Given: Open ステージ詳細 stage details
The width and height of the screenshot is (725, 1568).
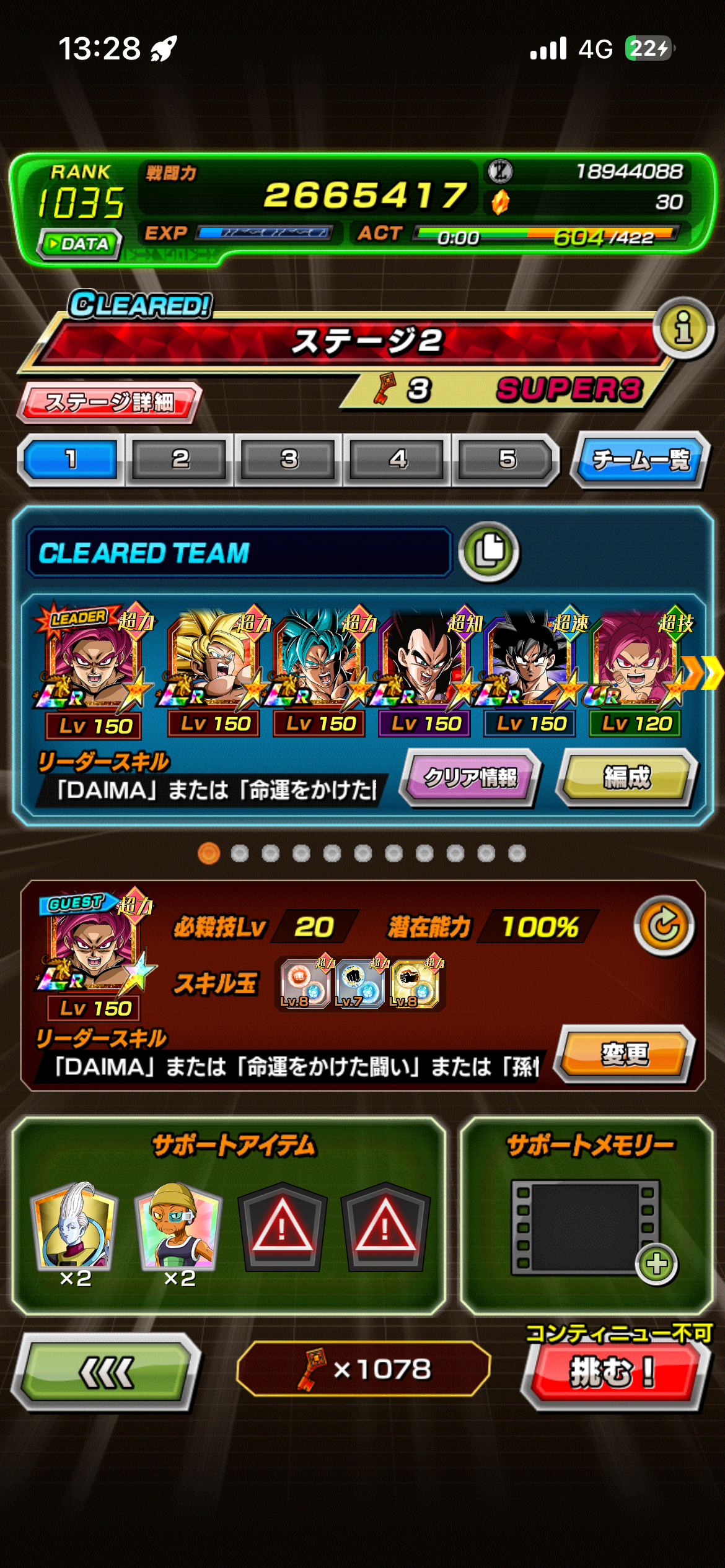Looking at the screenshot, I should (x=109, y=403).
